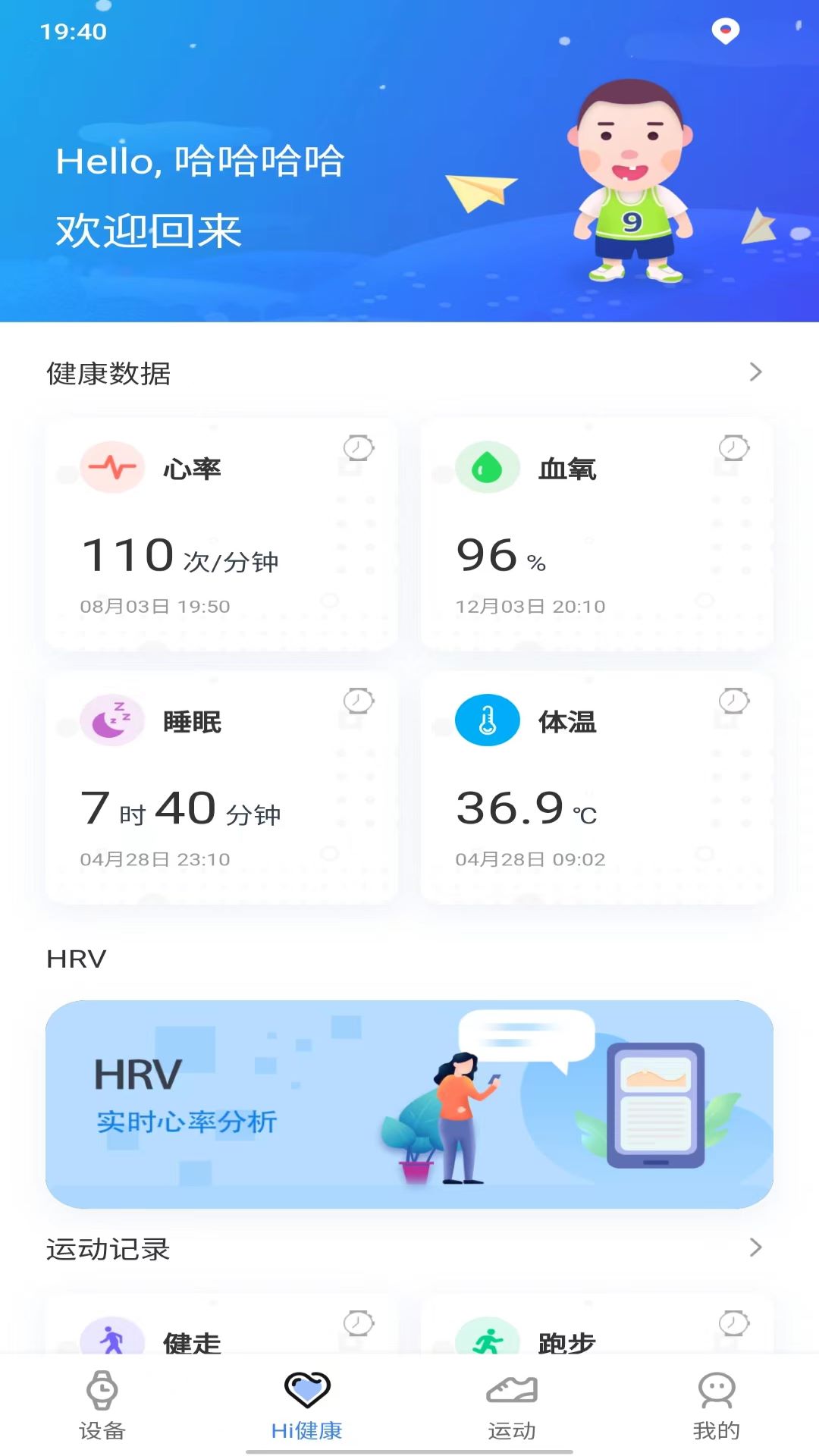Expand 健康数据 with its chevron arrow

(755, 372)
